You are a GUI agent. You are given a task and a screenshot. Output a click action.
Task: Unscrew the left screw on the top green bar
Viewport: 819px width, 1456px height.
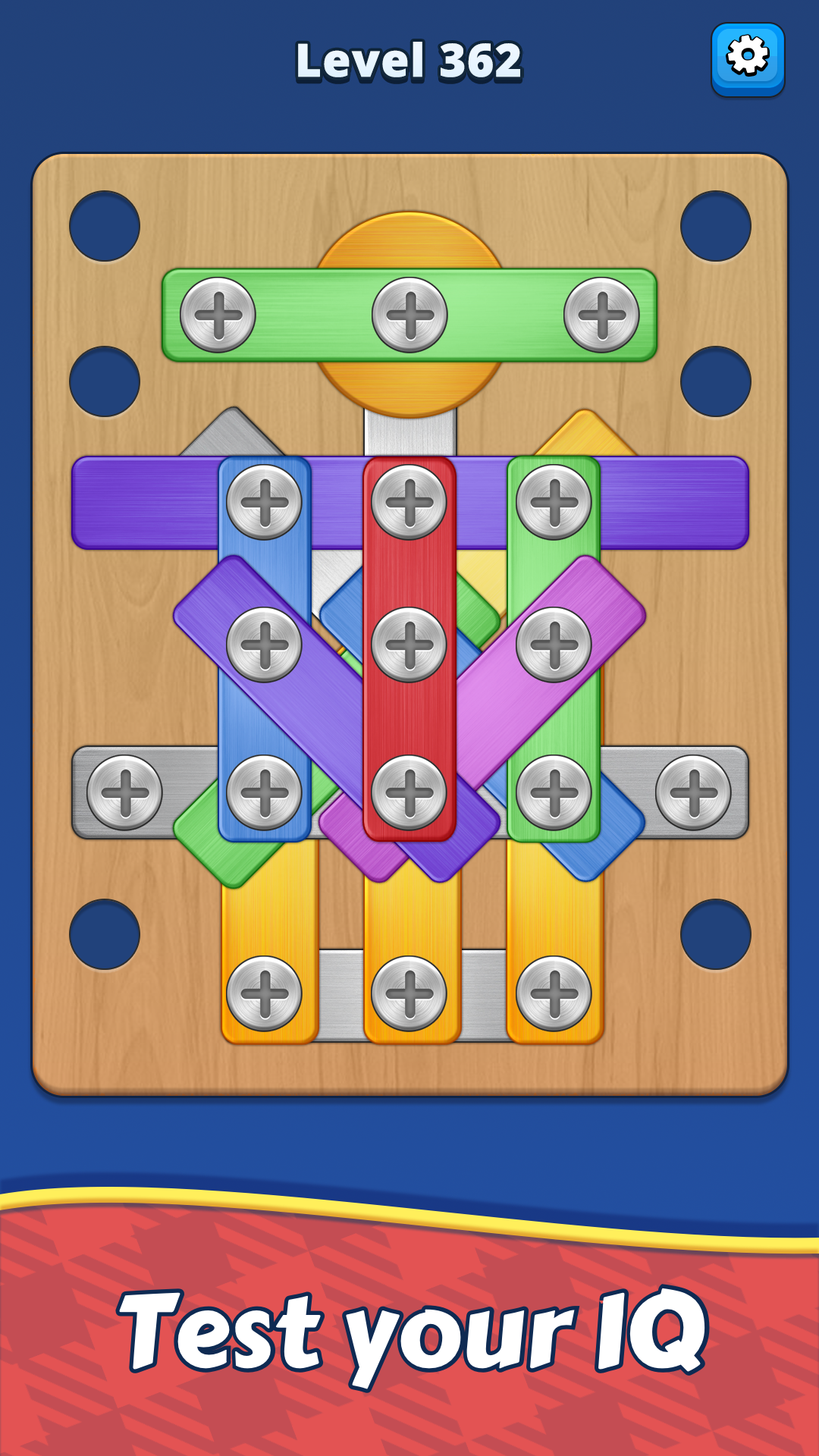tap(218, 315)
